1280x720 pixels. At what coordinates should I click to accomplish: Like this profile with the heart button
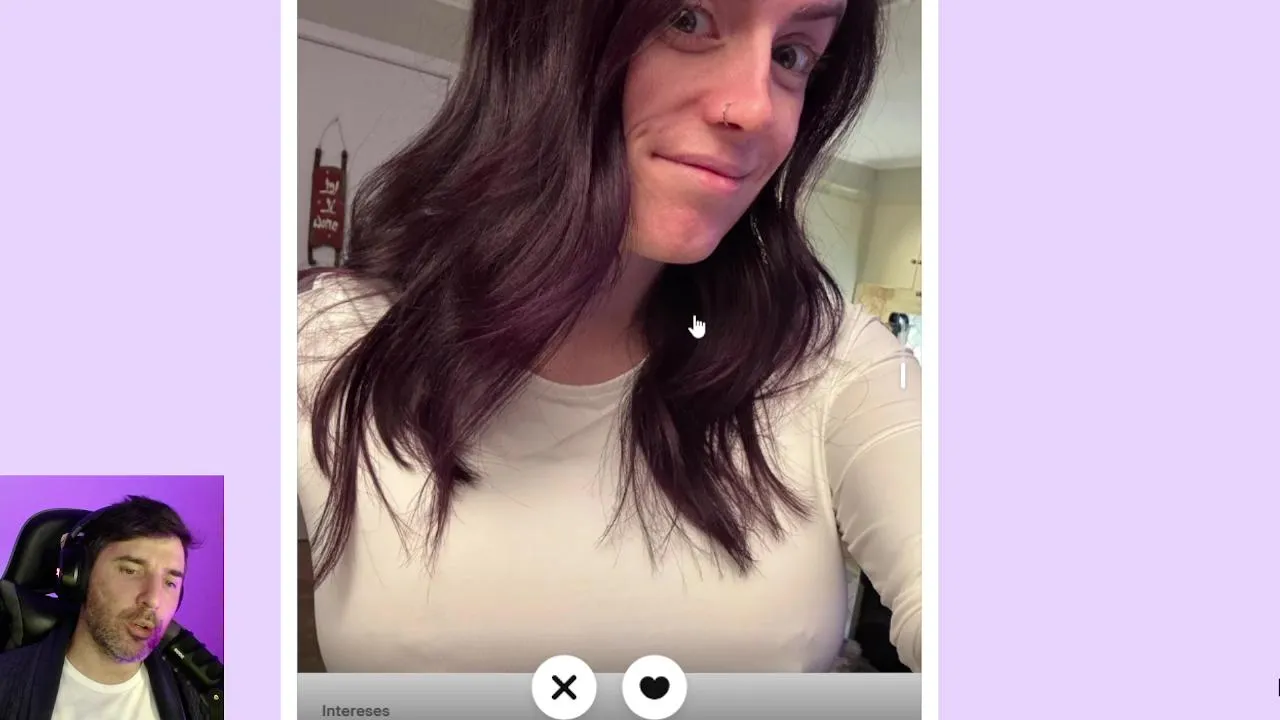654,687
